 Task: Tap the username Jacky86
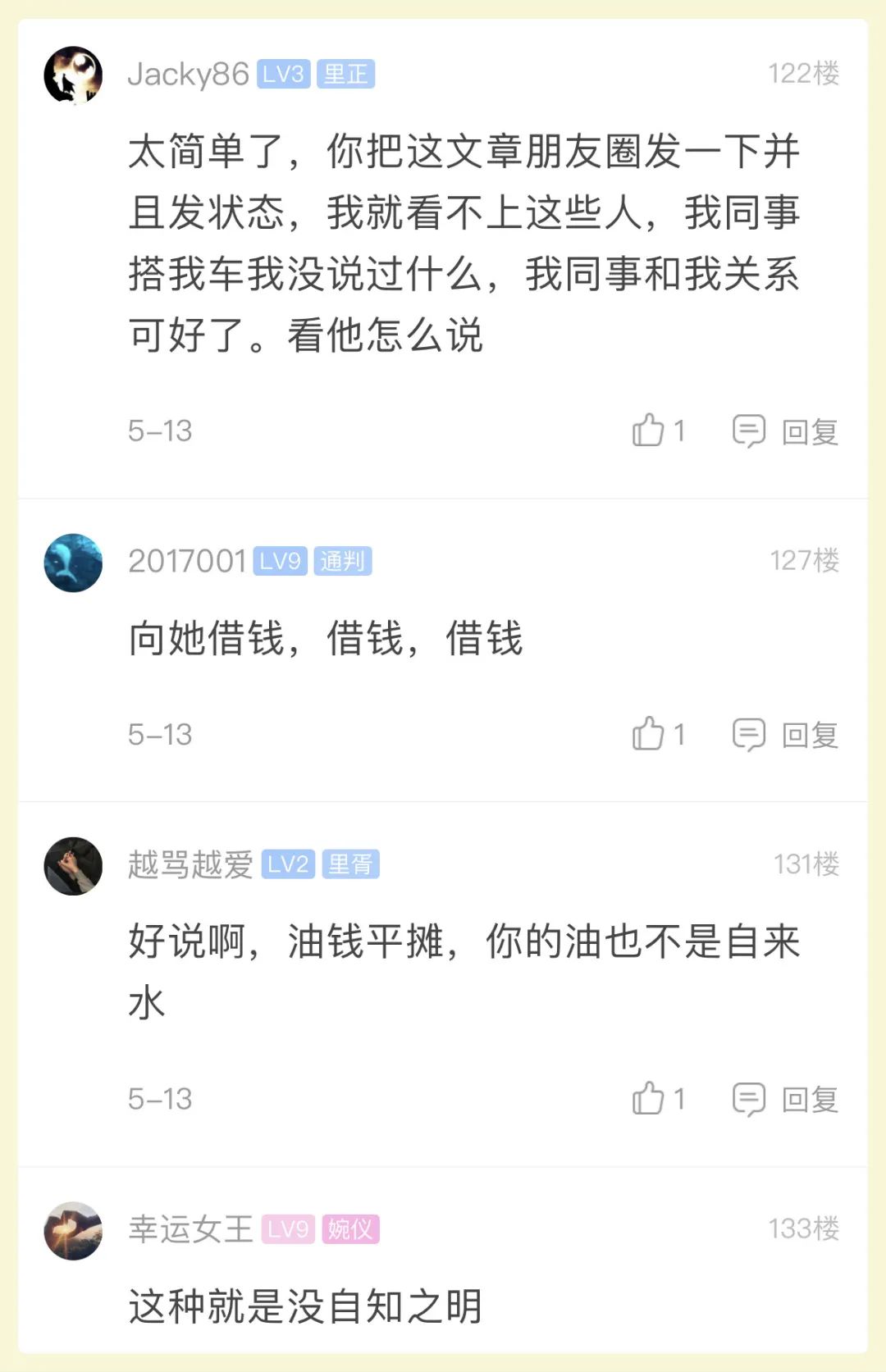pyautogui.click(x=188, y=75)
